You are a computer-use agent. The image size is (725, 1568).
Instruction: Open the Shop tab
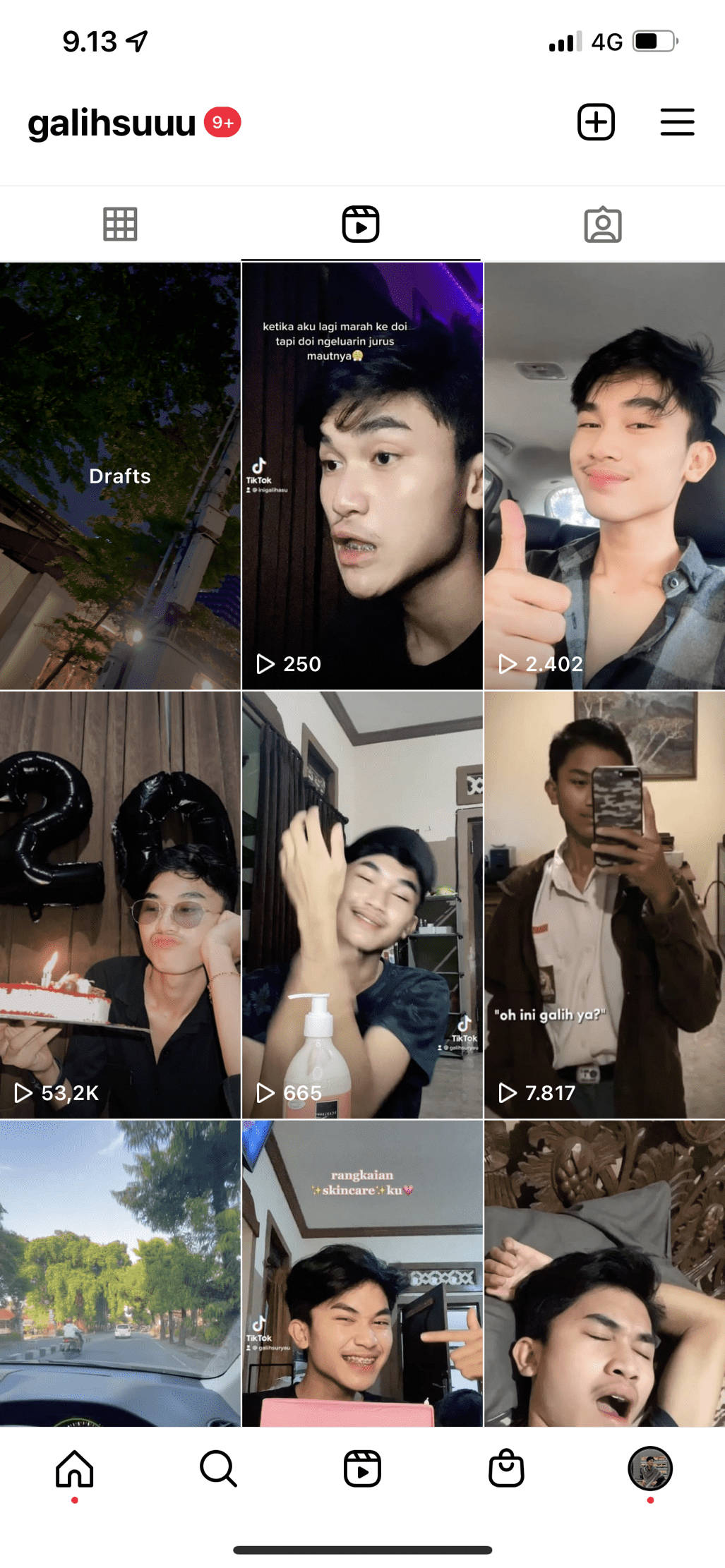click(506, 1469)
